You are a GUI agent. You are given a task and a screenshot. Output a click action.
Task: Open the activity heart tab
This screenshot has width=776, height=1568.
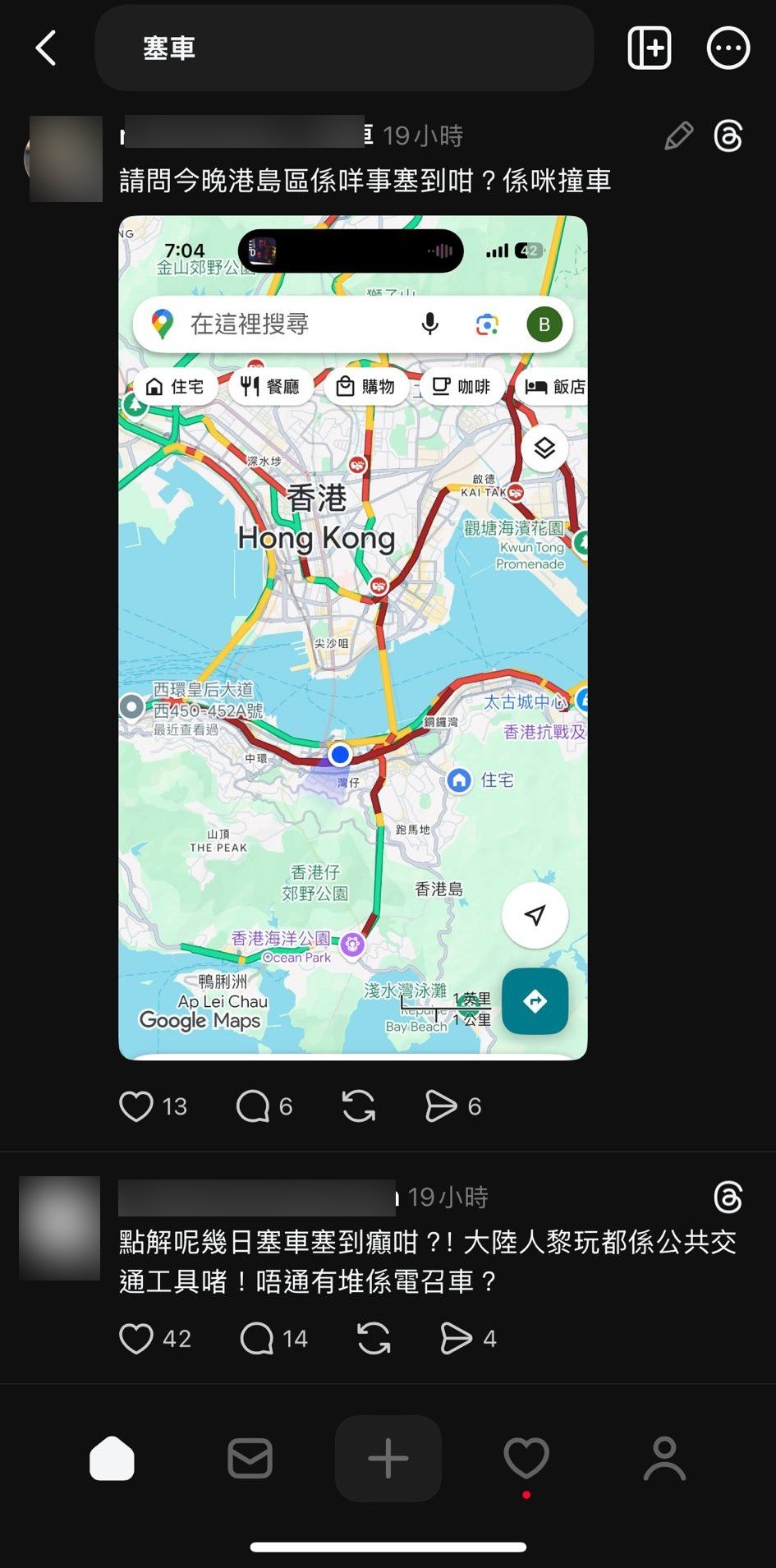(x=526, y=1459)
